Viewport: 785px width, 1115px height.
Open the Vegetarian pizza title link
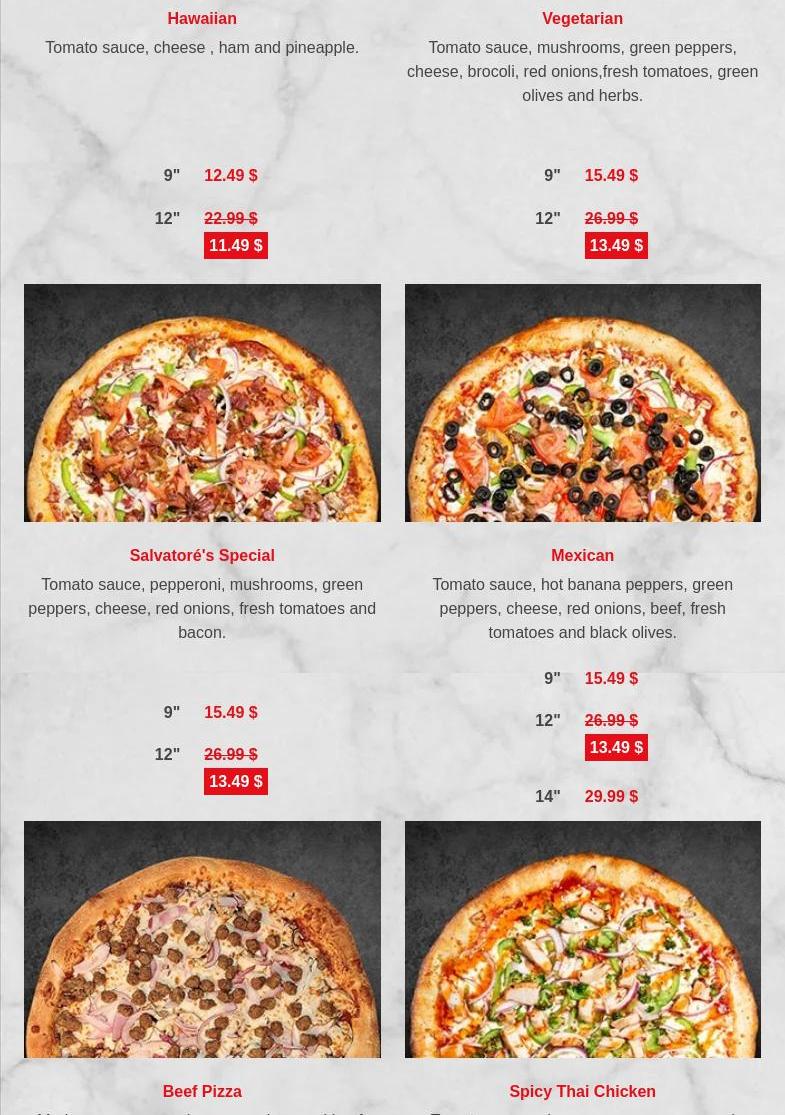pyautogui.click(x=582, y=18)
